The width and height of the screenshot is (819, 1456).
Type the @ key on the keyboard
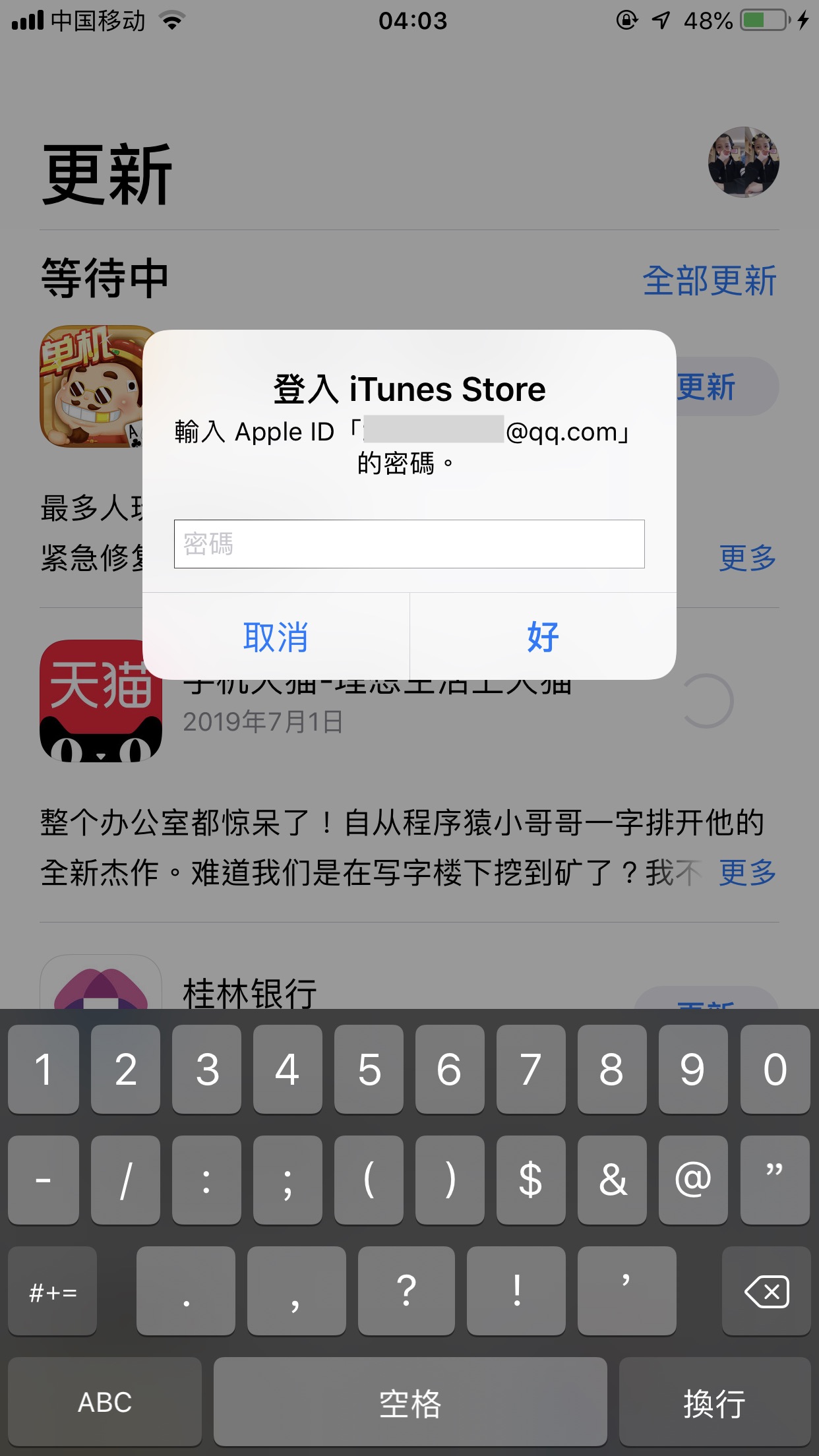[x=693, y=1180]
